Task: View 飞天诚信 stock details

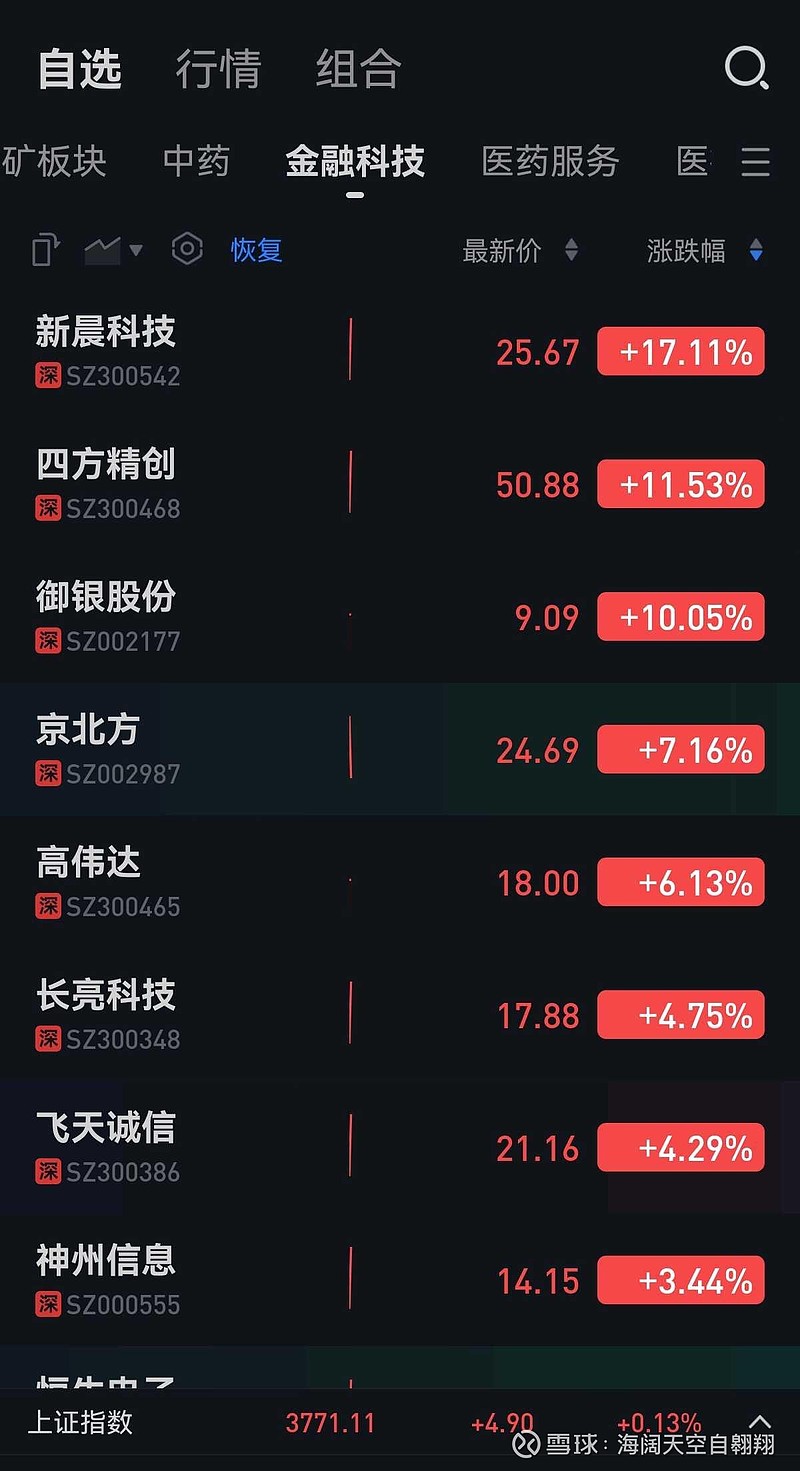Action: pyautogui.click(x=400, y=1148)
